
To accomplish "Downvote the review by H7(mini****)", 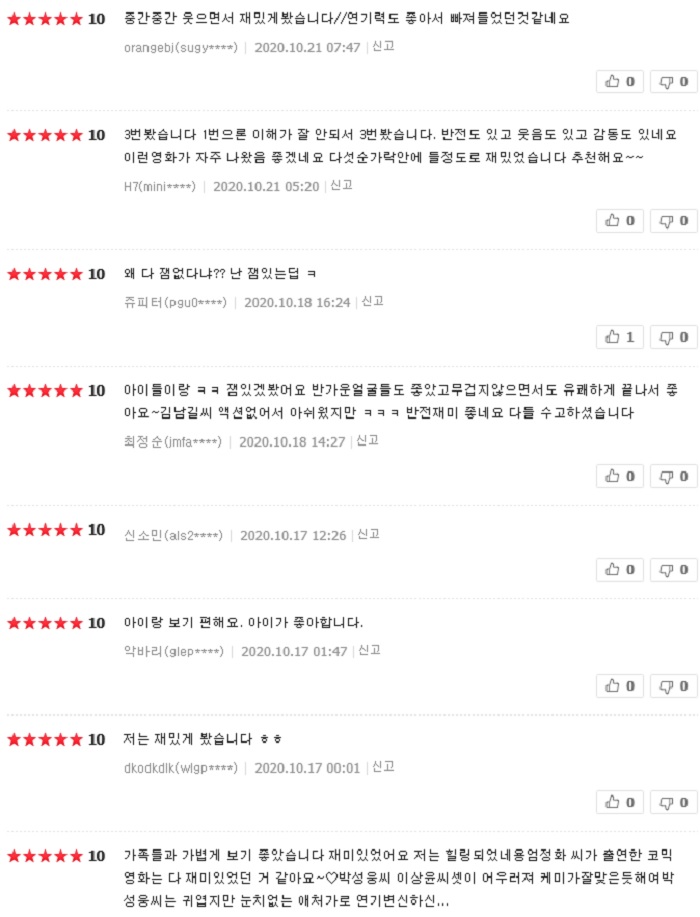I will pos(674,221).
